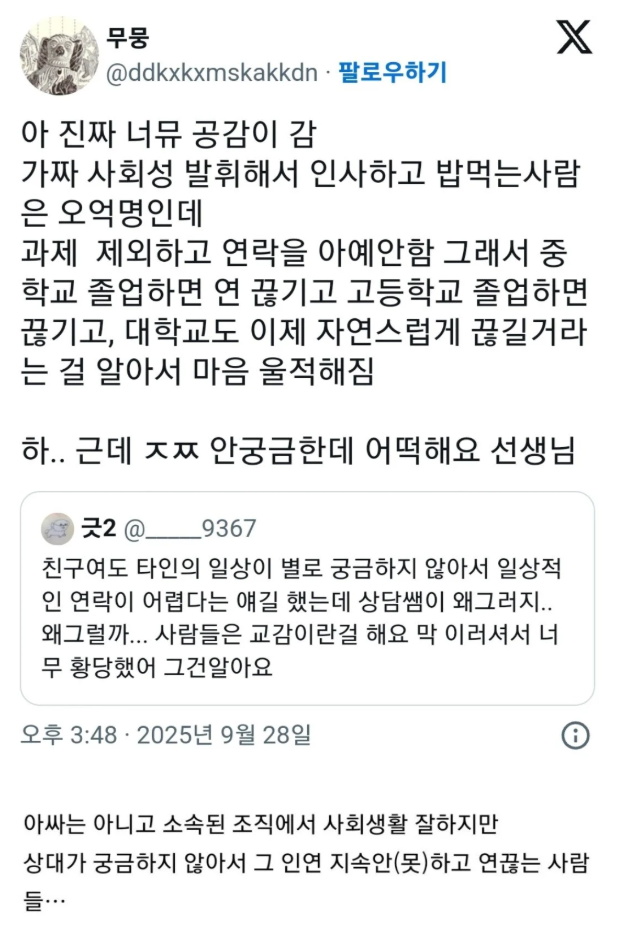Follow the account @ddkxkxmskakkdn
The width and height of the screenshot is (629, 935).
click(x=392, y=72)
